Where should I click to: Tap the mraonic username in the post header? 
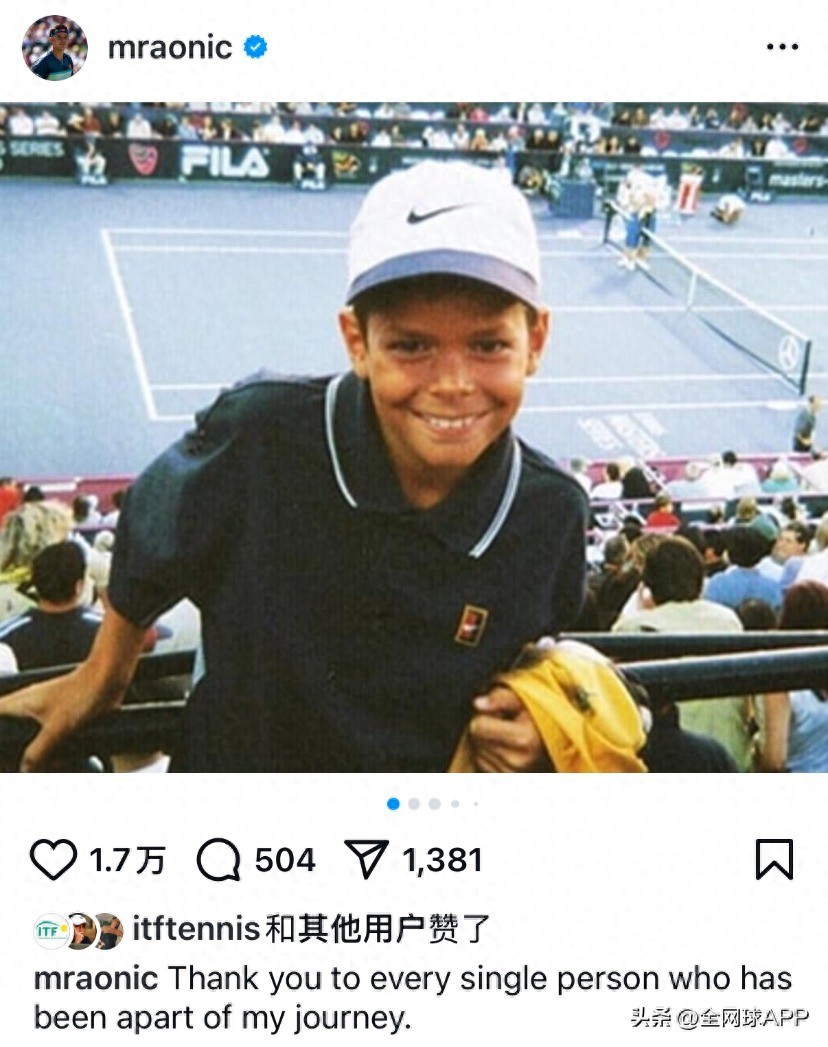pyautogui.click(x=170, y=47)
